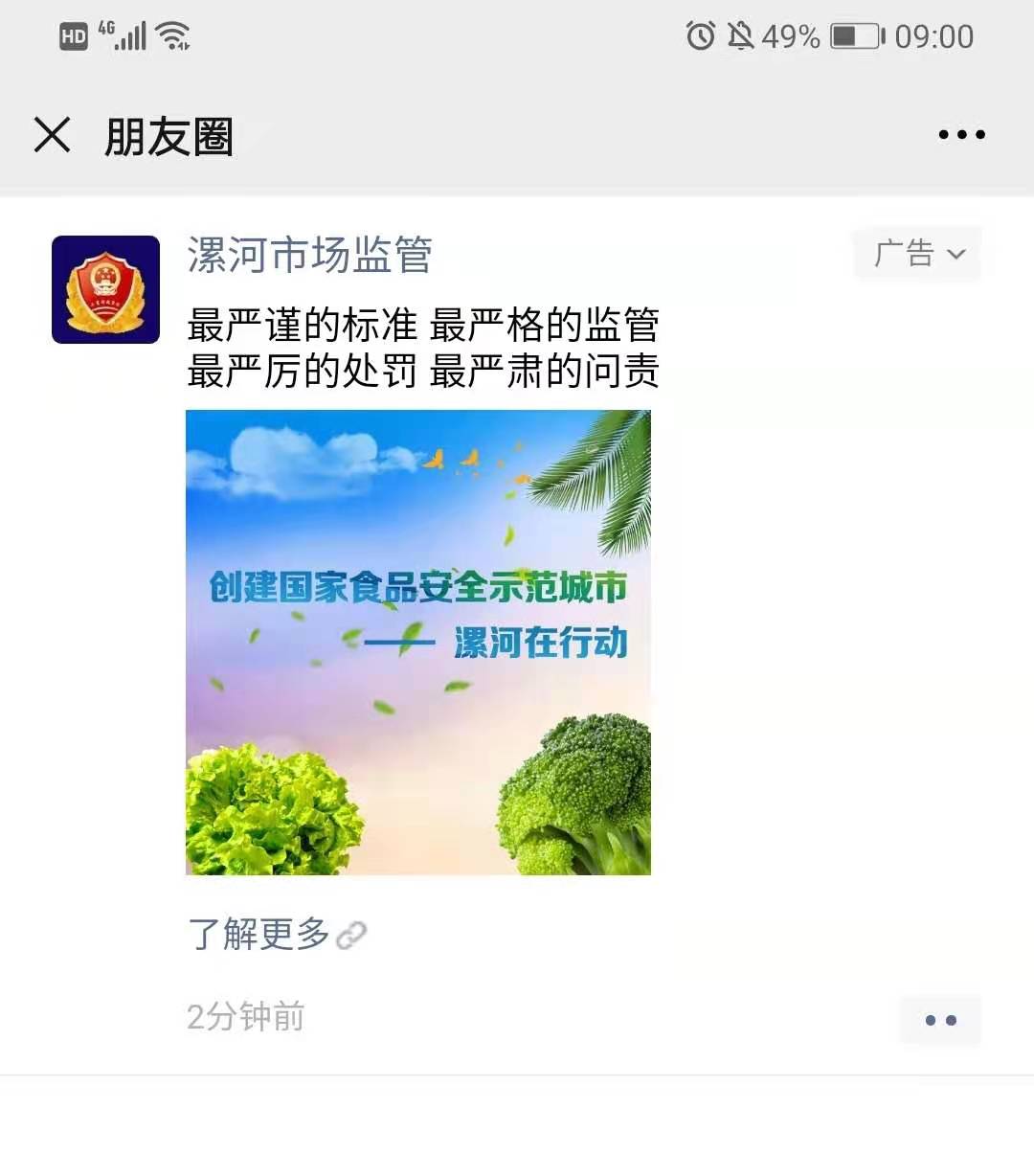Open the top-right overflow menu
This screenshot has height=1176, width=1034.
coord(961,135)
